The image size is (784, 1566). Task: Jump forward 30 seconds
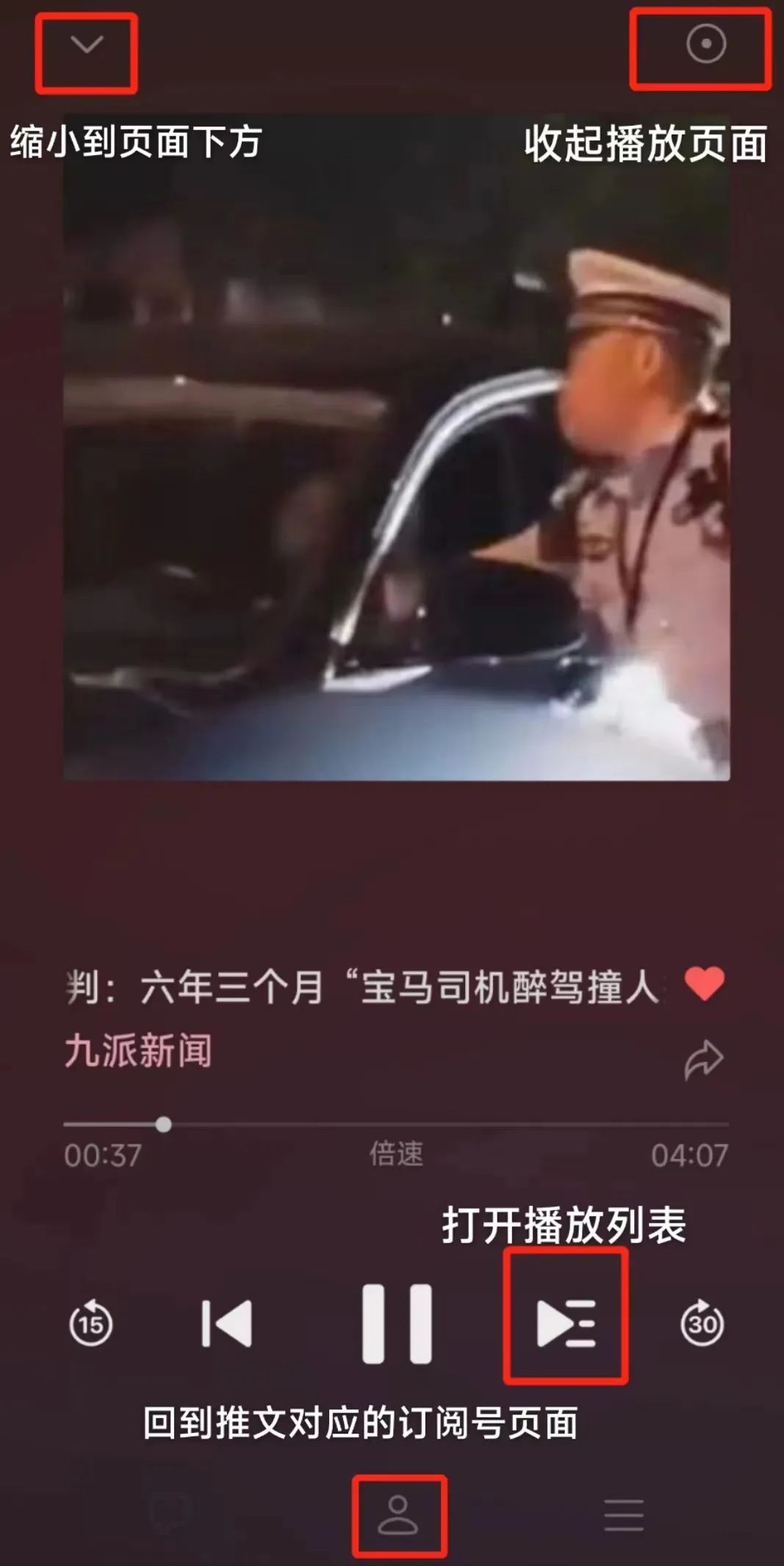pos(702,1323)
